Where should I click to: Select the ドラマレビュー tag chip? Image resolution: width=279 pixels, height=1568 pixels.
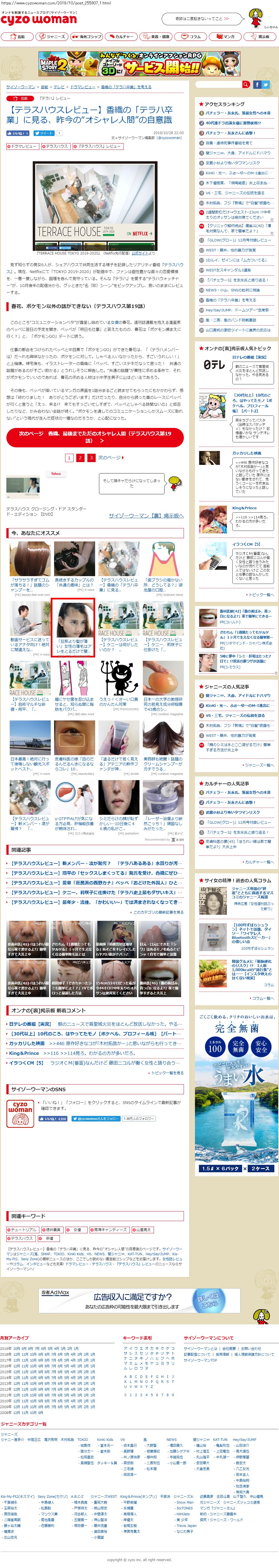pyautogui.click(x=22, y=146)
